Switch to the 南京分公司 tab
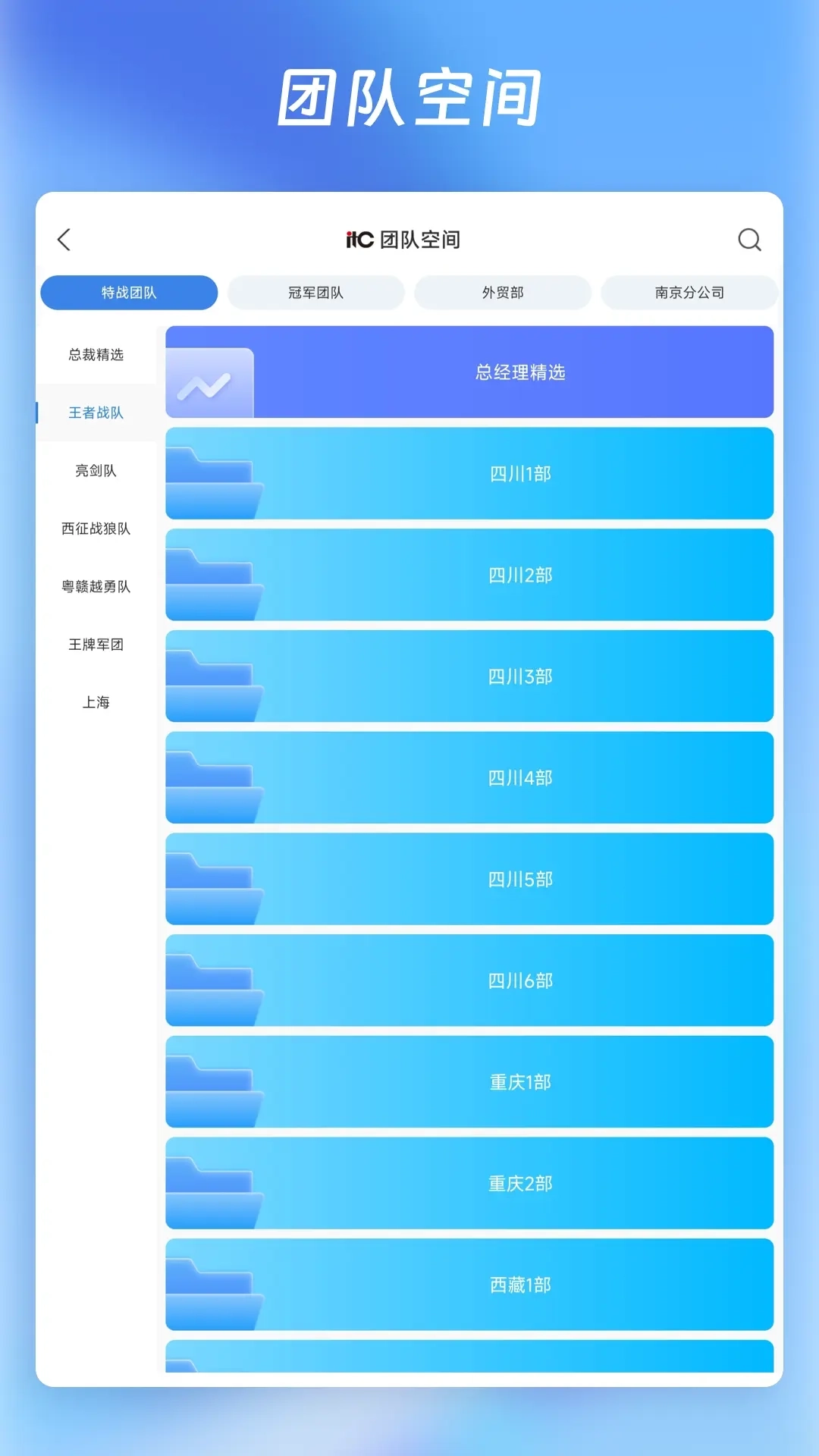The width and height of the screenshot is (819, 1456). click(690, 293)
